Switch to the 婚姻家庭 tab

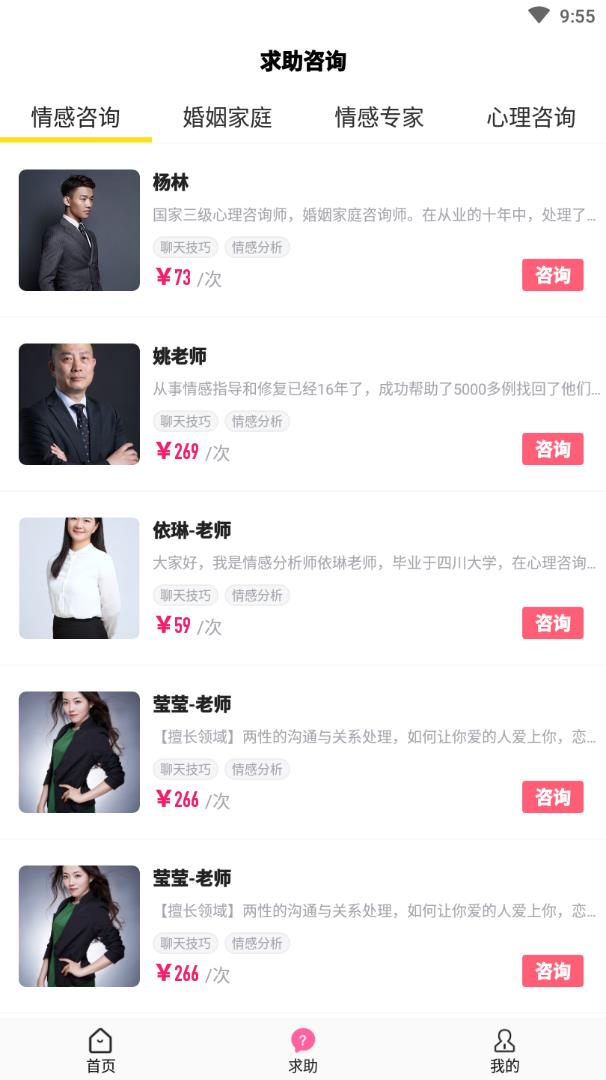click(227, 117)
